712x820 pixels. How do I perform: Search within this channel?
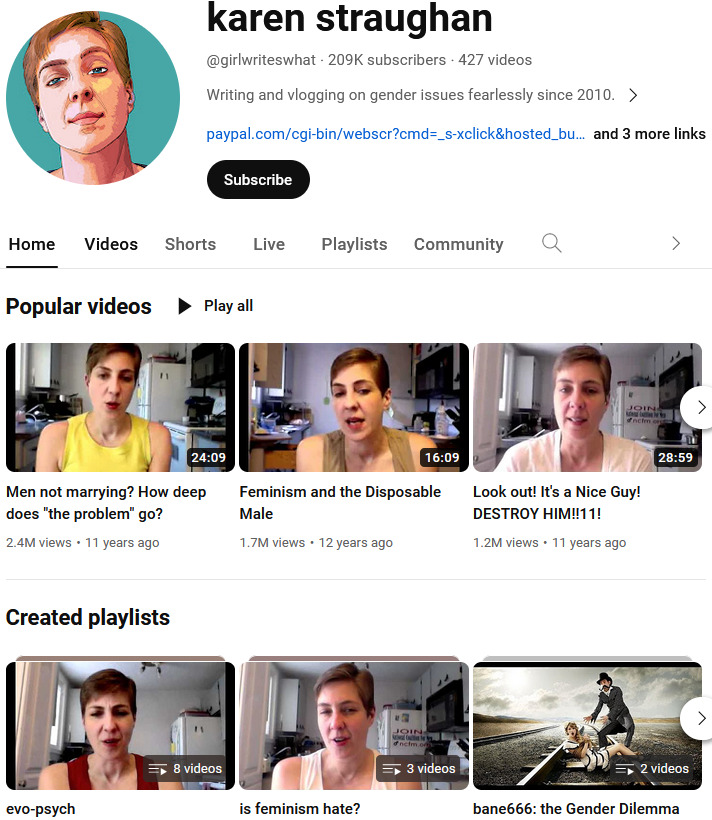pyautogui.click(x=551, y=243)
